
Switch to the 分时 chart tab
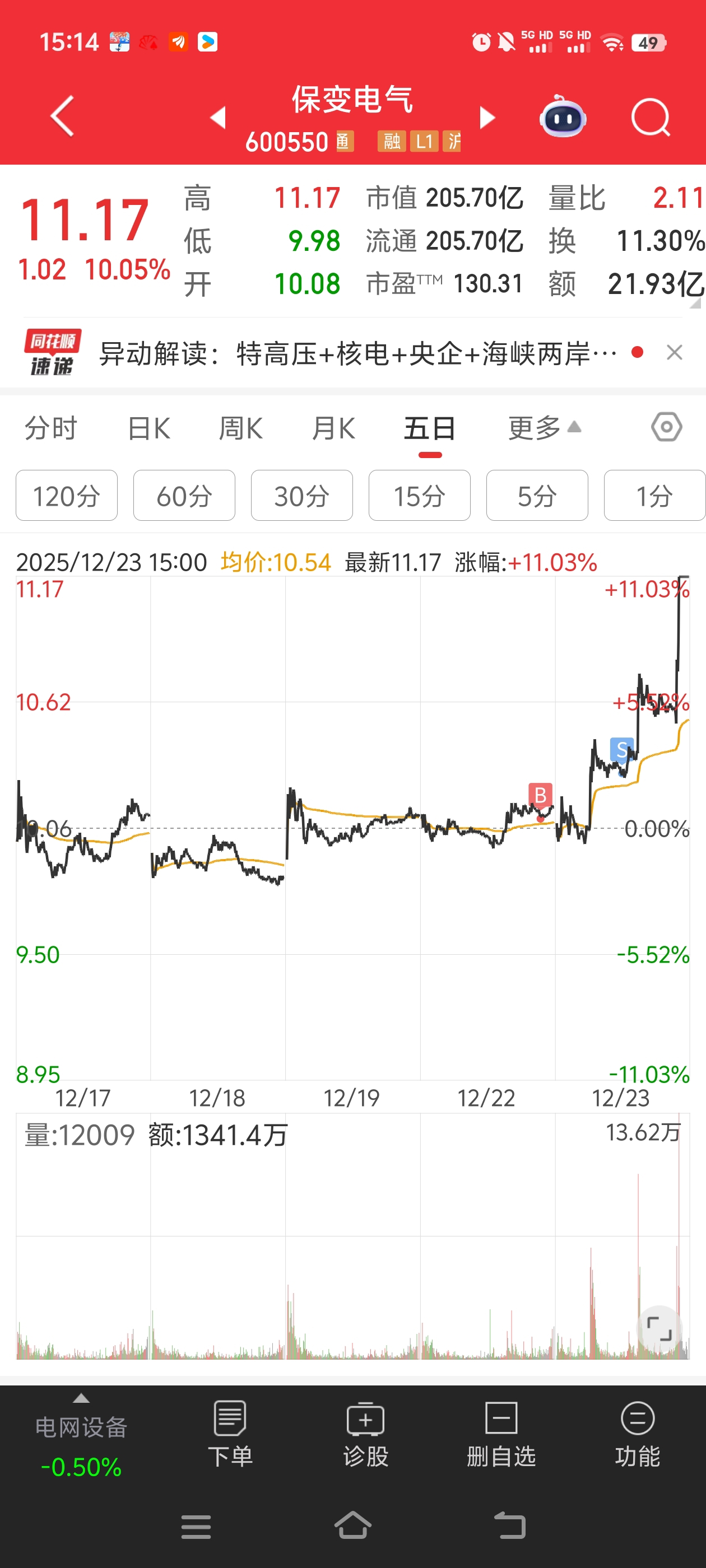coord(51,428)
